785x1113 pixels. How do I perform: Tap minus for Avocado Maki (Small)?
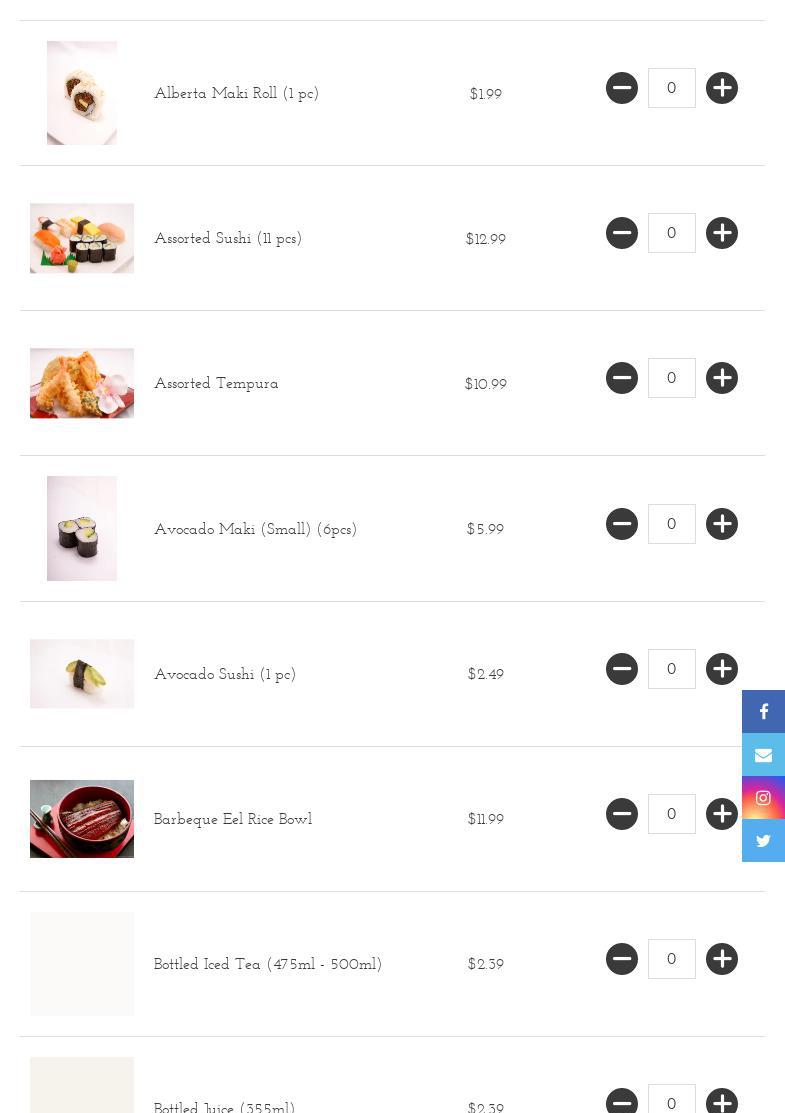[622, 524]
